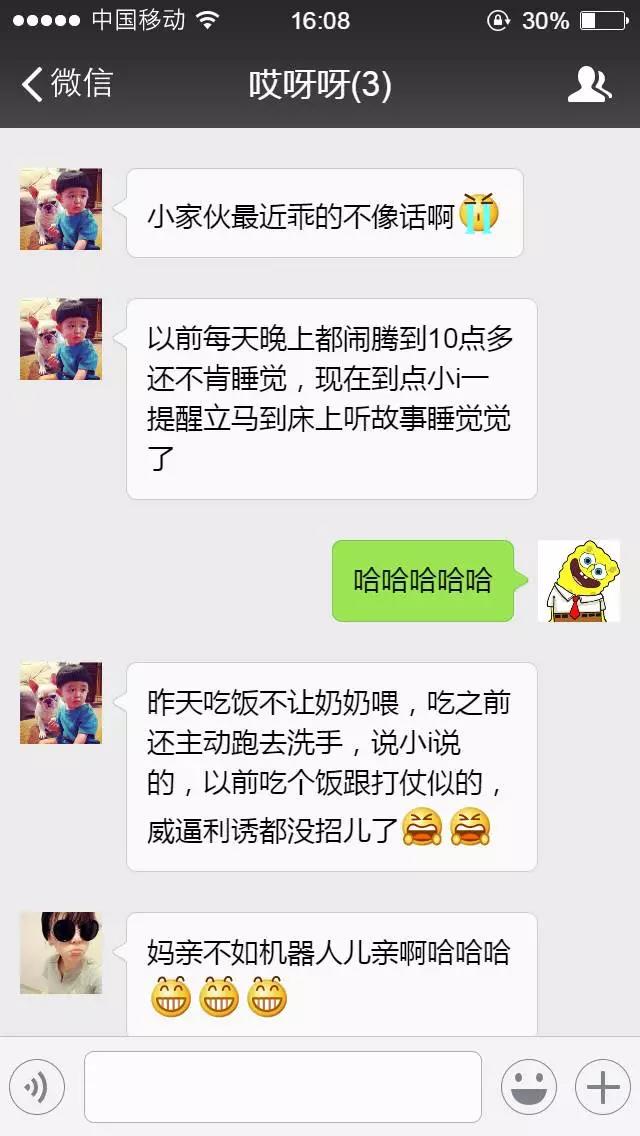Image resolution: width=640 pixels, height=1136 pixels.
Task: Open avatar beside 小家伙最近乖的不像话 message
Action: tap(61, 209)
